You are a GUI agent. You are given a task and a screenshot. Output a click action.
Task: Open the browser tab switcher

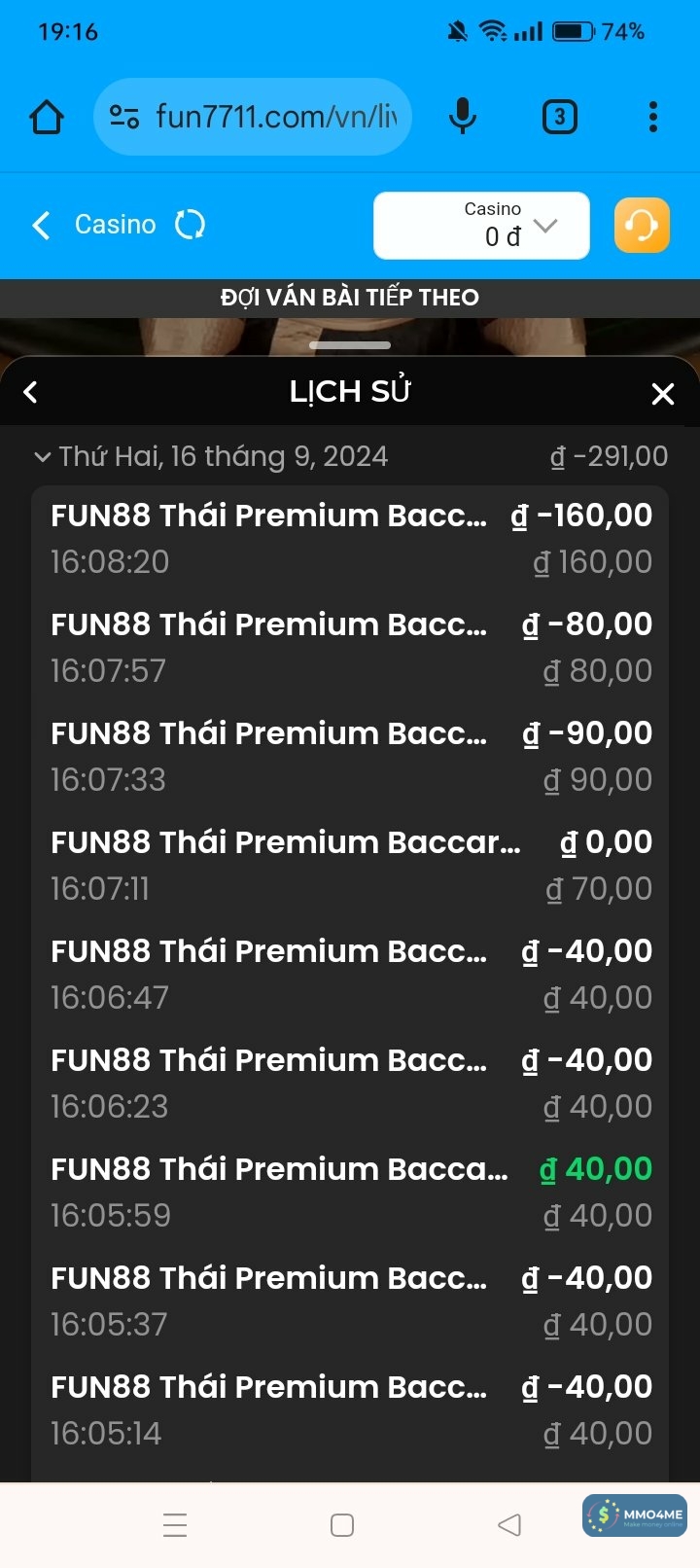tap(559, 118)
